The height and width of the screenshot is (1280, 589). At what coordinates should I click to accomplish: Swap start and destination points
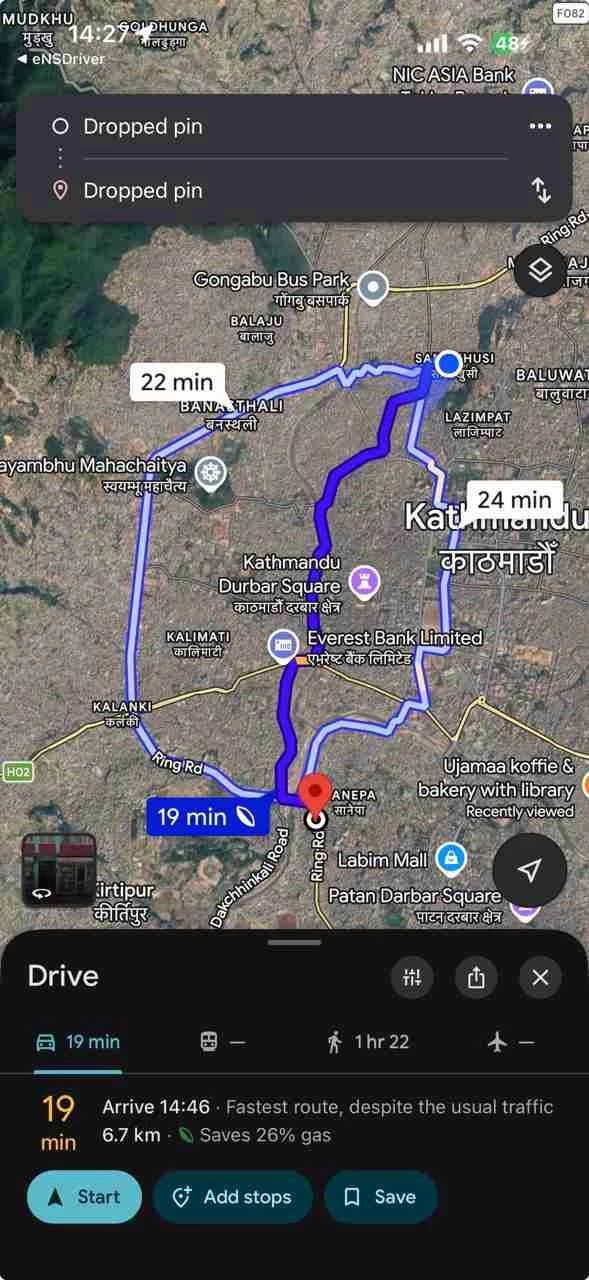pyautogui.click(x=541, y=190)
